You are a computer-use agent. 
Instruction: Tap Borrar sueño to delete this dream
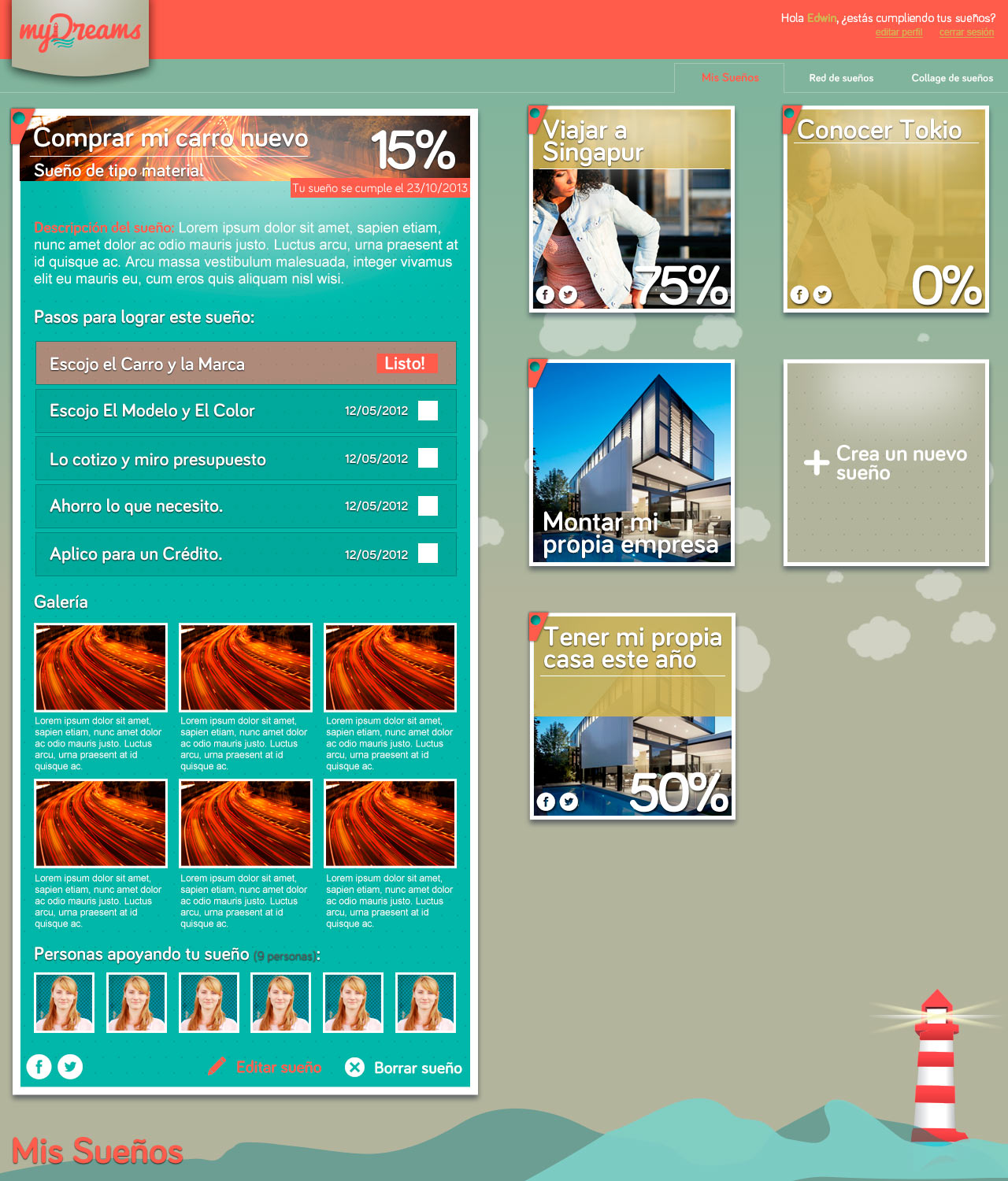[404, 1068]
